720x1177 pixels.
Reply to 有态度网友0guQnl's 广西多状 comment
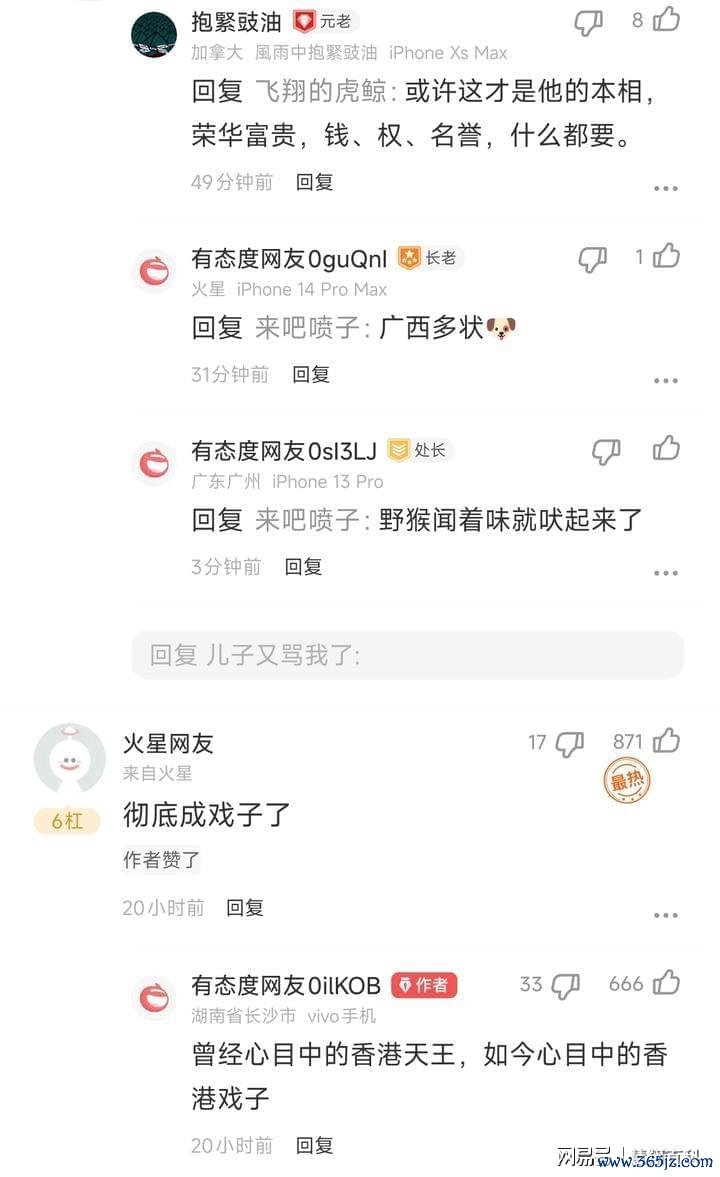[310, 375]
